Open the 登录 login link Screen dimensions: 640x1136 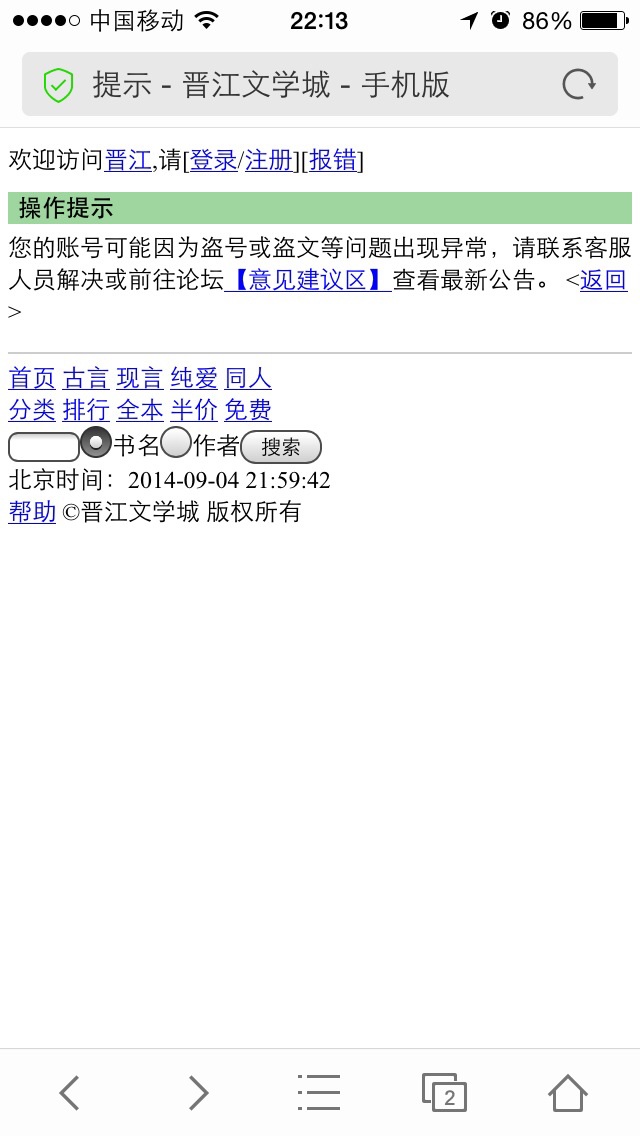(213, 160)
